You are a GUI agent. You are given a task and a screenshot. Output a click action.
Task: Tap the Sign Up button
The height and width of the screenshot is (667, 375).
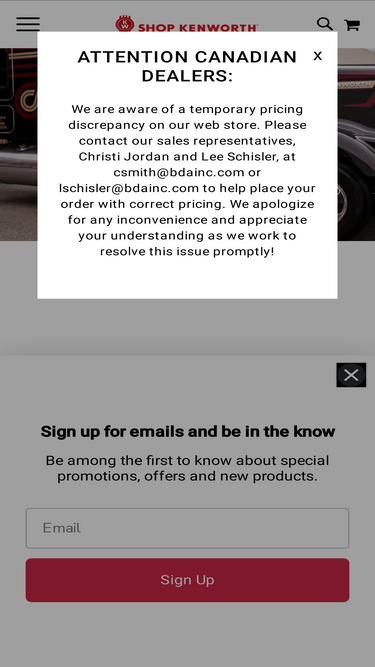[x=188, y=580]
